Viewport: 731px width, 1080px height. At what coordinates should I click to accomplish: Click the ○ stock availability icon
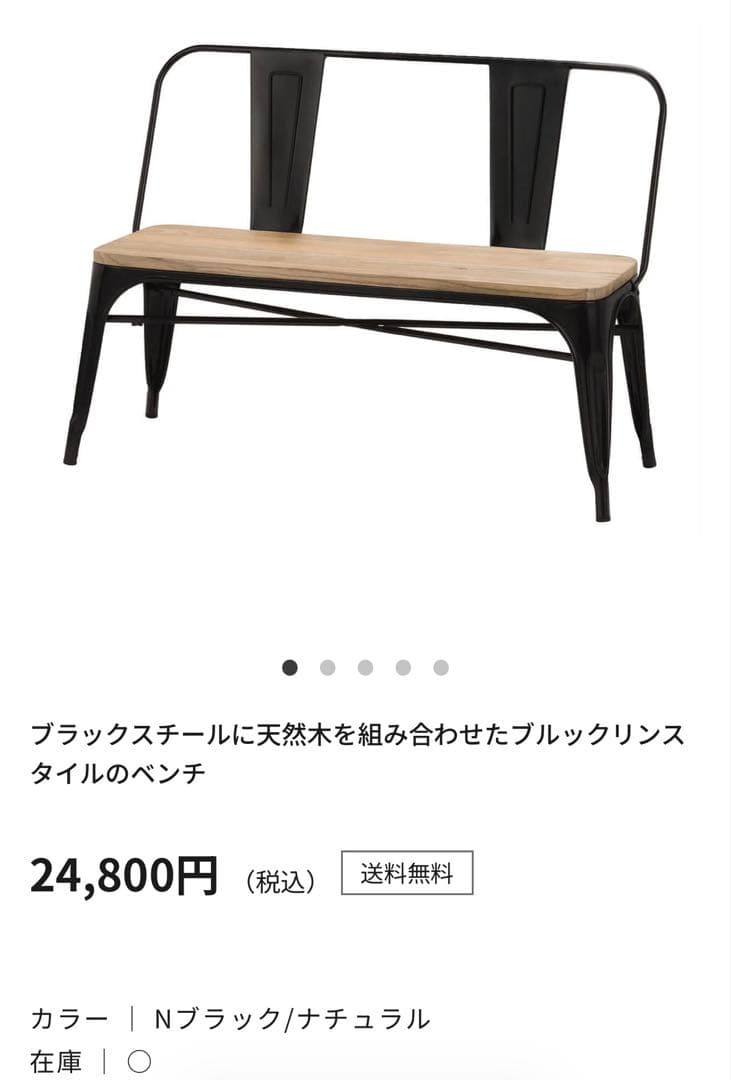click(139, 1063)
